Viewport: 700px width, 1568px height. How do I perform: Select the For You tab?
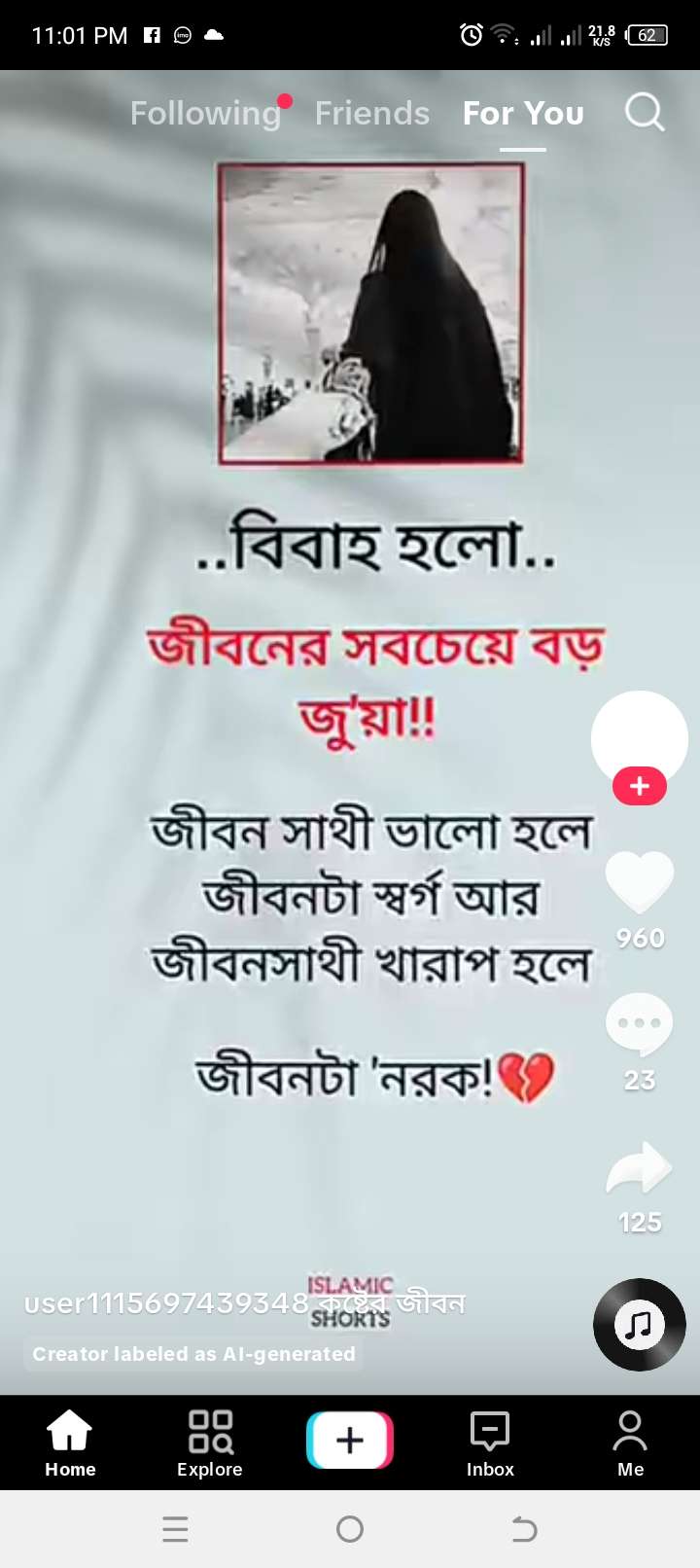click(523, 114)
